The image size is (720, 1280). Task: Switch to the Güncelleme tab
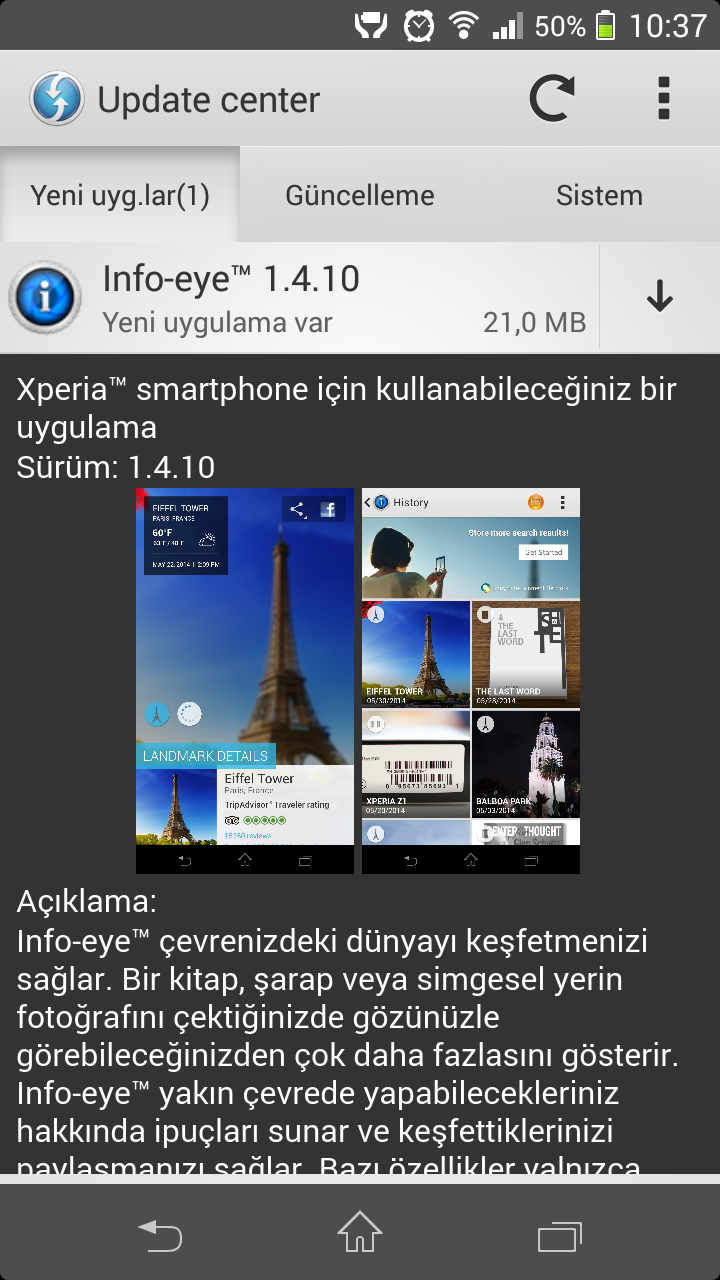coord(360,195)
